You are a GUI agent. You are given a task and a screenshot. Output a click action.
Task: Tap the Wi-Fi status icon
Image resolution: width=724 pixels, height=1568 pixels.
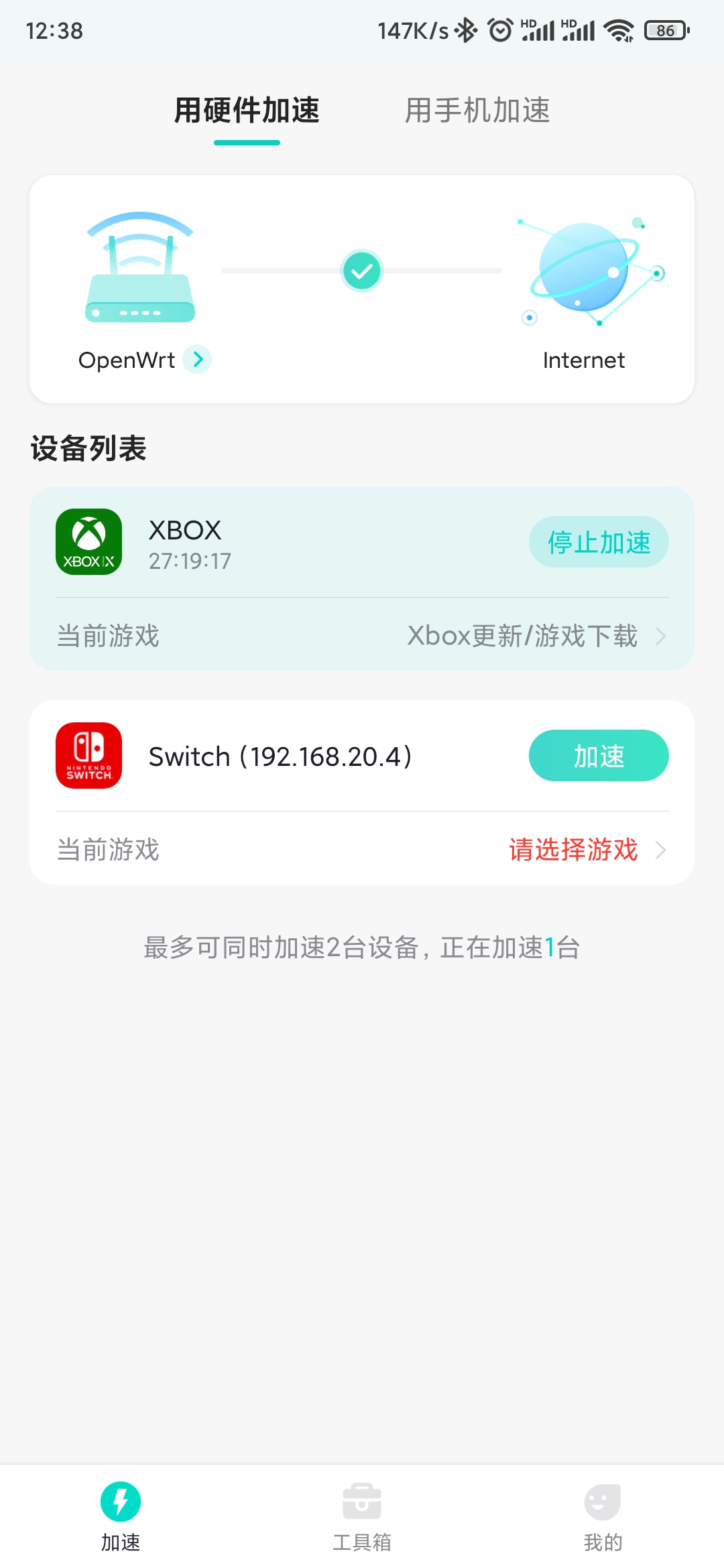[618, 29]
